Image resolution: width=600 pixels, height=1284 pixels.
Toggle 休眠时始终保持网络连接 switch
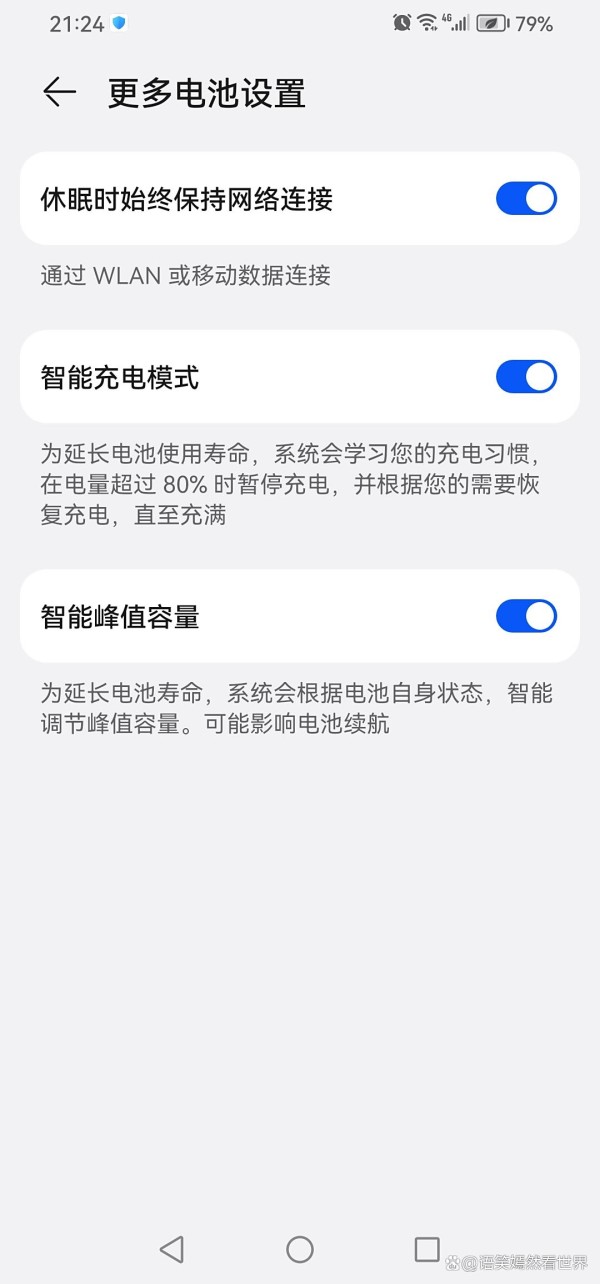(526, 199)
